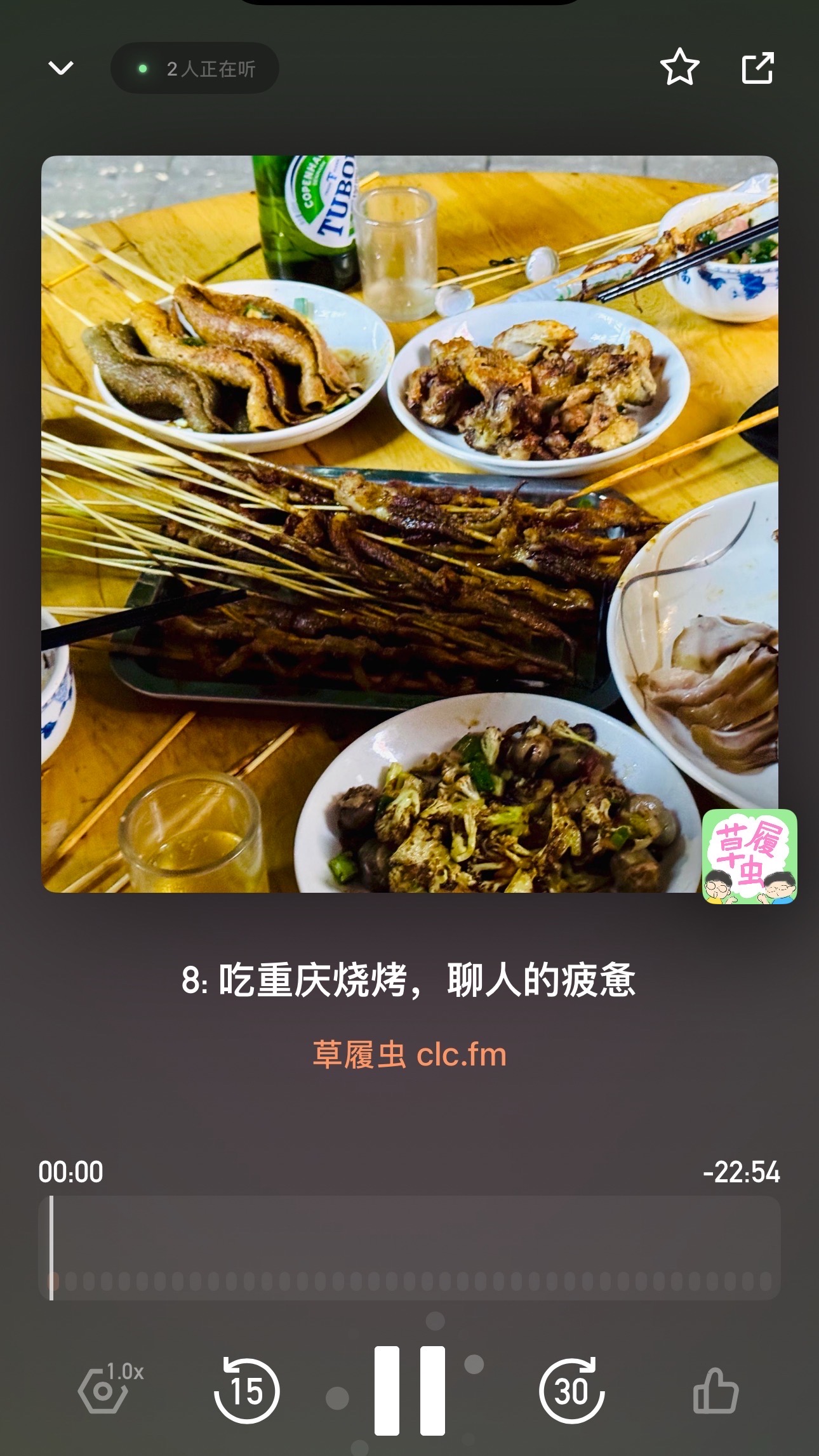Tap the playback progress bar
Screen dimensions: 819x1456
[409, 1248]
